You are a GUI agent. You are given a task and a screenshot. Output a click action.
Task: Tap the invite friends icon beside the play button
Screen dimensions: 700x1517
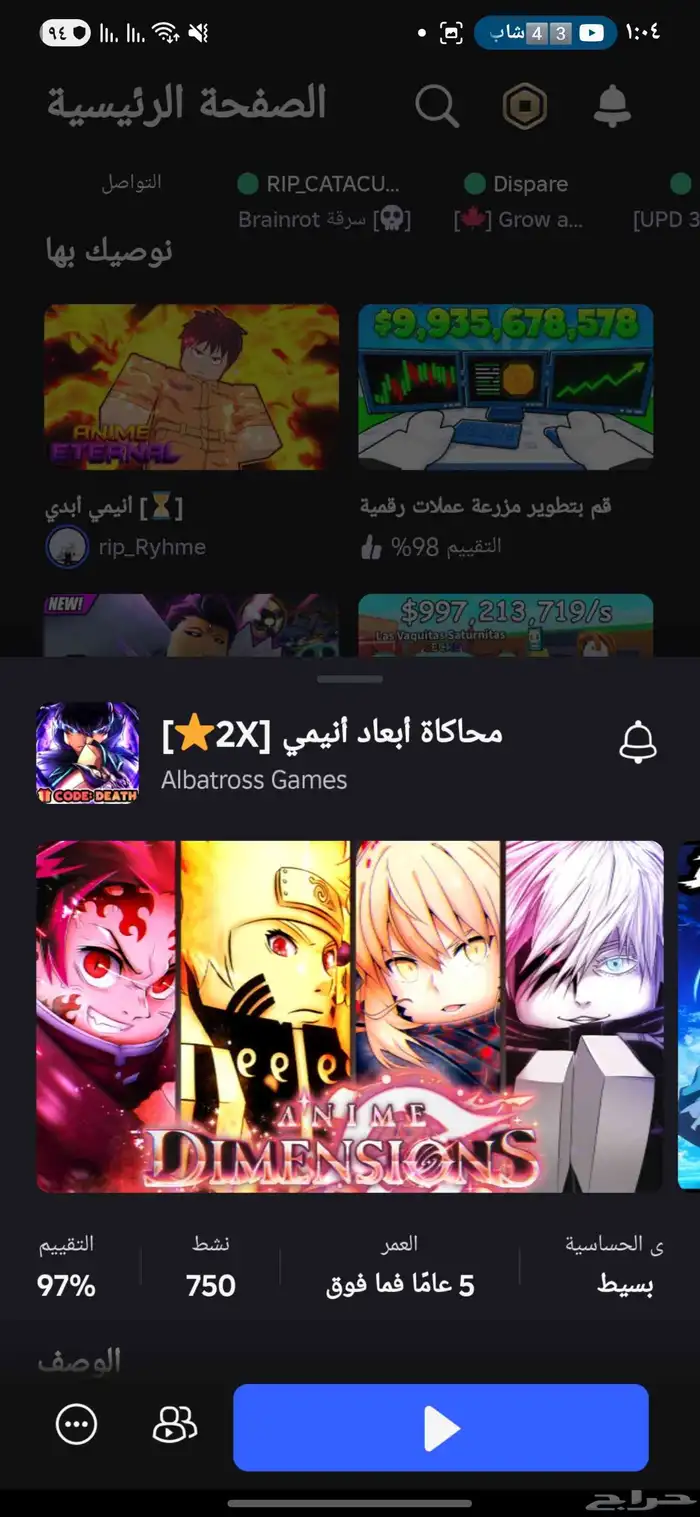(x=174, y=1425)
